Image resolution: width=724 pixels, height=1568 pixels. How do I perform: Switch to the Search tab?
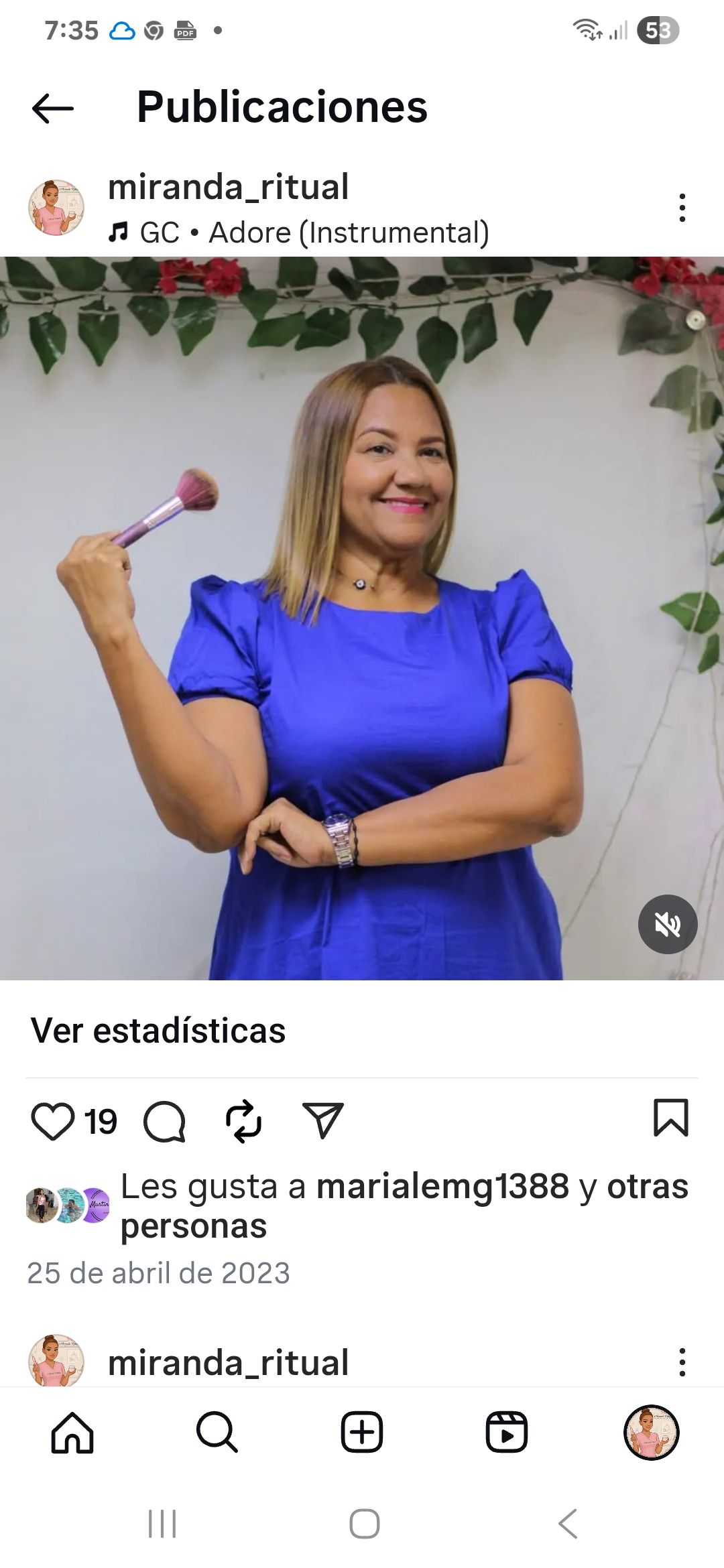coord(217,1432)
